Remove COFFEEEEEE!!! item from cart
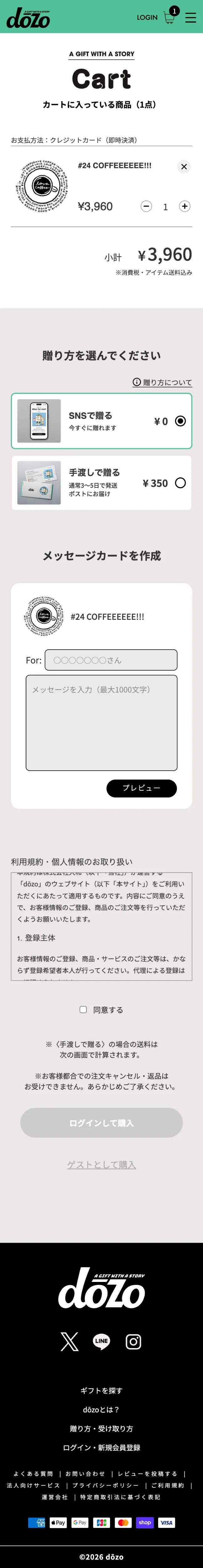This screenshot has height=1568, width=203. tap(184, 166)
